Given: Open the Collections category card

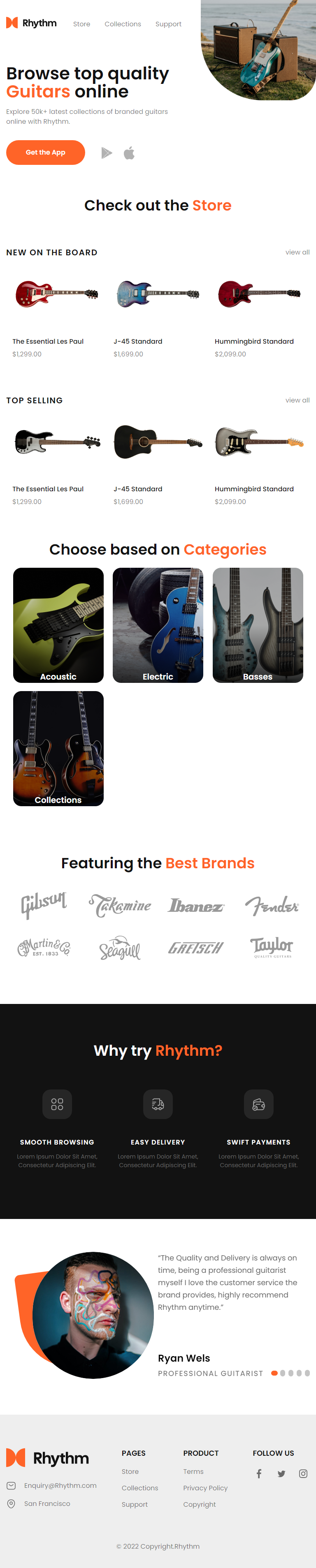Looking at the screenshot, I should (x=58, y=748).
